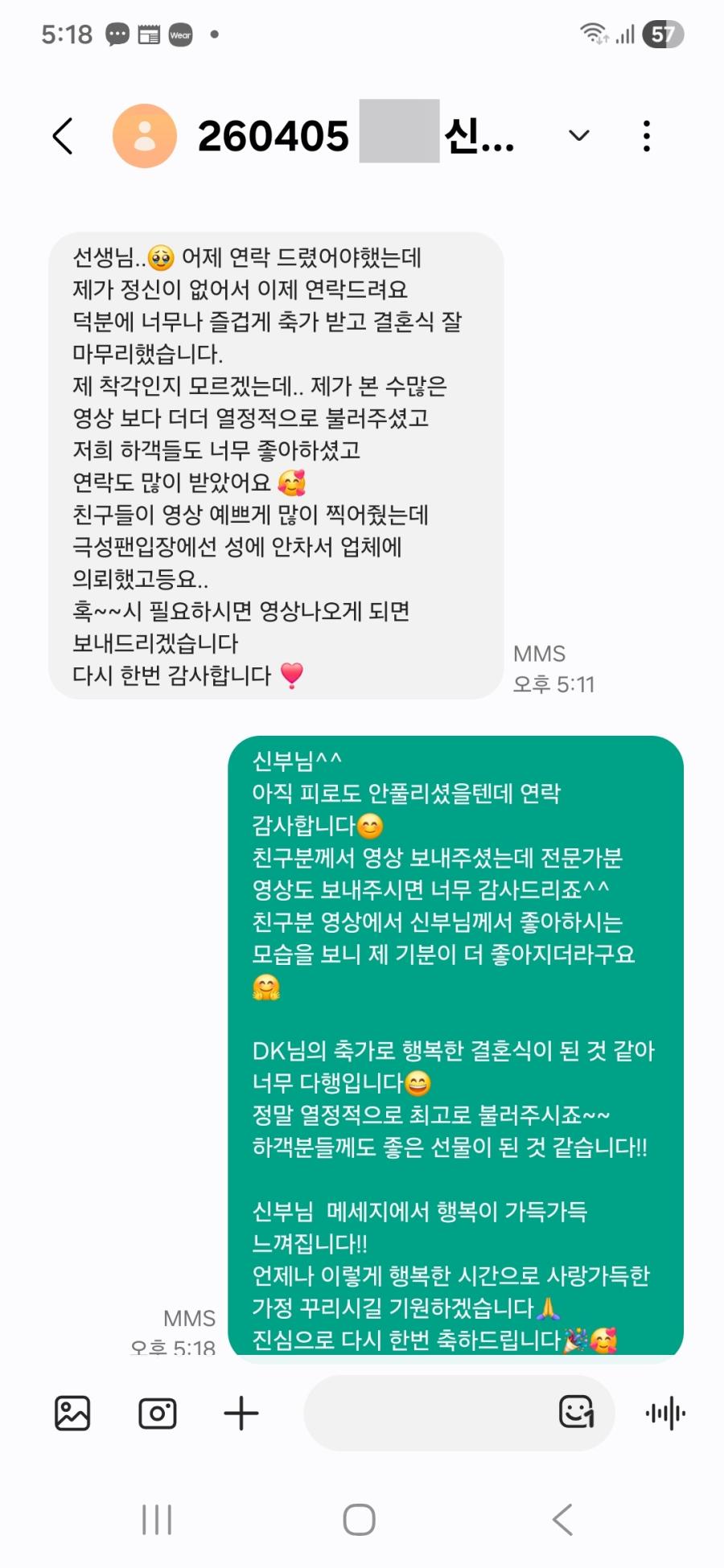Viewport: 724px width, 1568px height.
Task: Open the plus attachment options
Action: tap(241, 1413)
